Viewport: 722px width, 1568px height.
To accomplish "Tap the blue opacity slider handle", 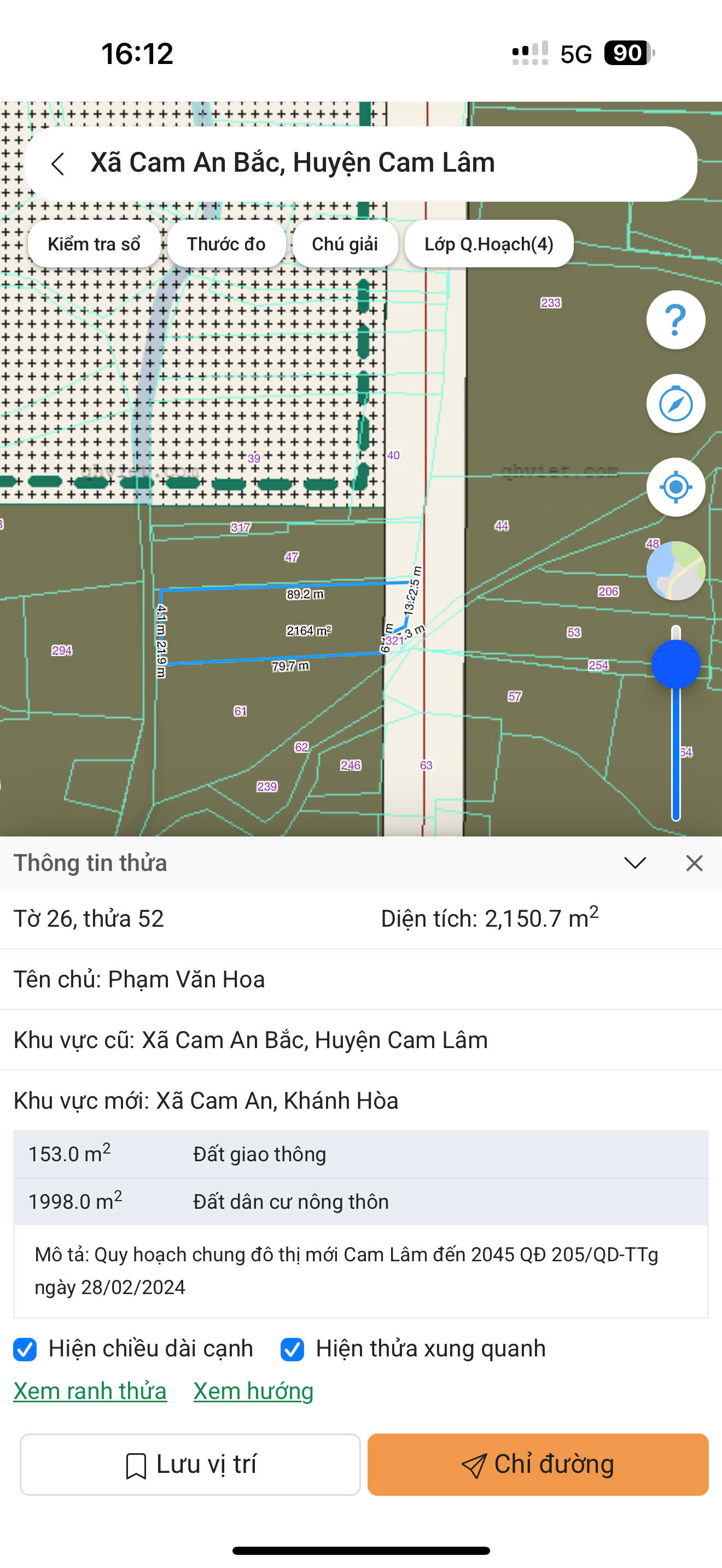I will (676, 664).
